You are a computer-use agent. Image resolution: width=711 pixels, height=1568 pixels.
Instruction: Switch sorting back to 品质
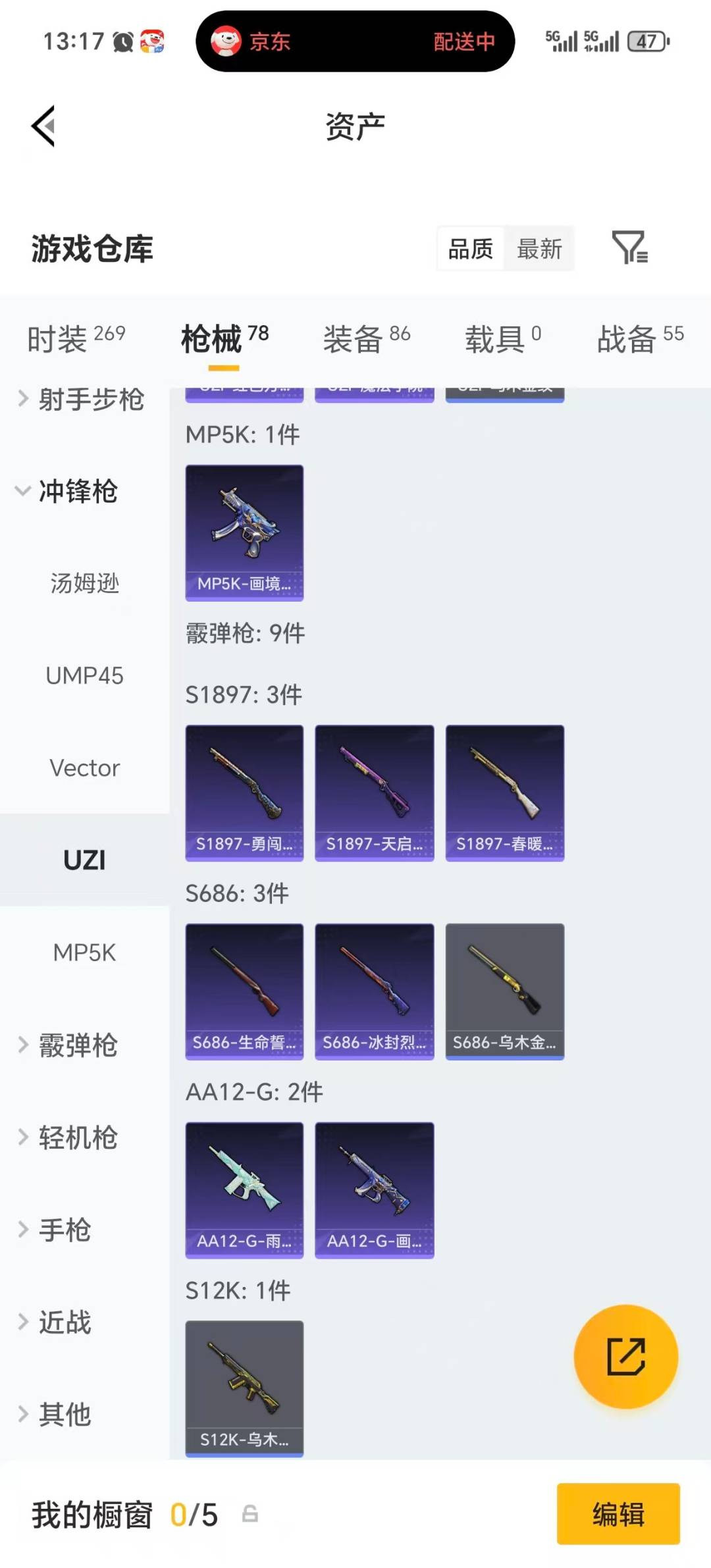[x=469, y=249]
